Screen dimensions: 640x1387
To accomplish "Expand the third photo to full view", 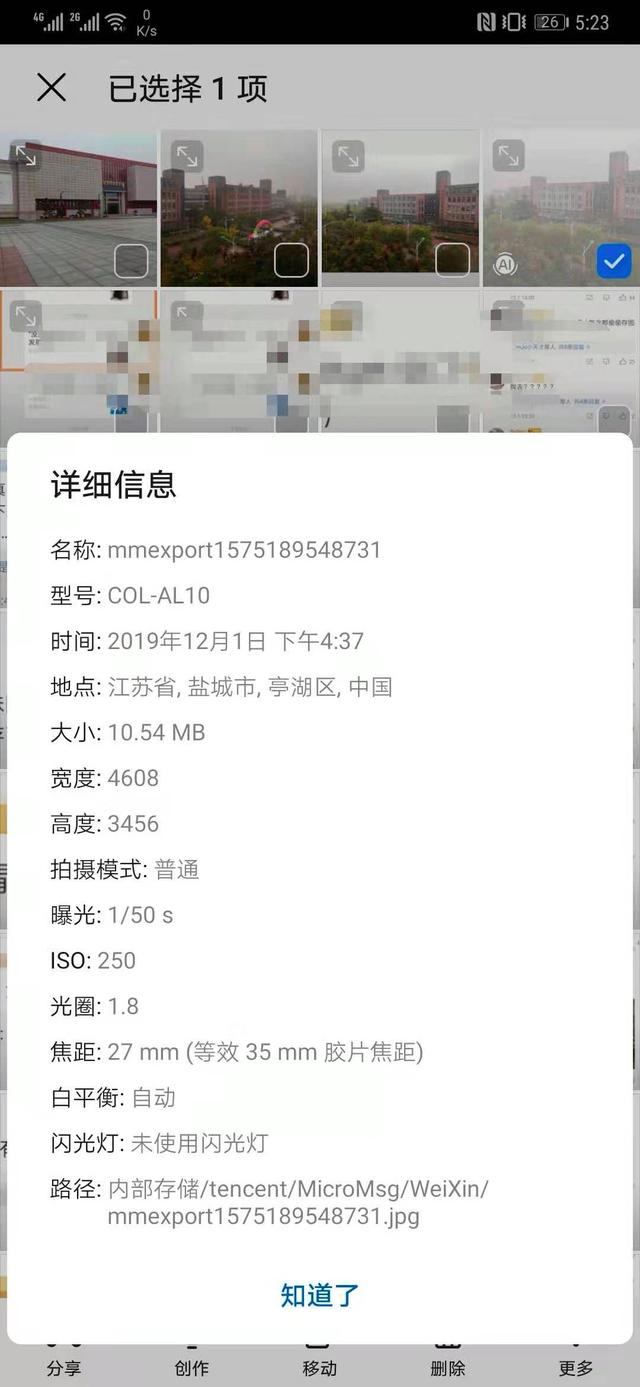I will click(x=347, y=156).
